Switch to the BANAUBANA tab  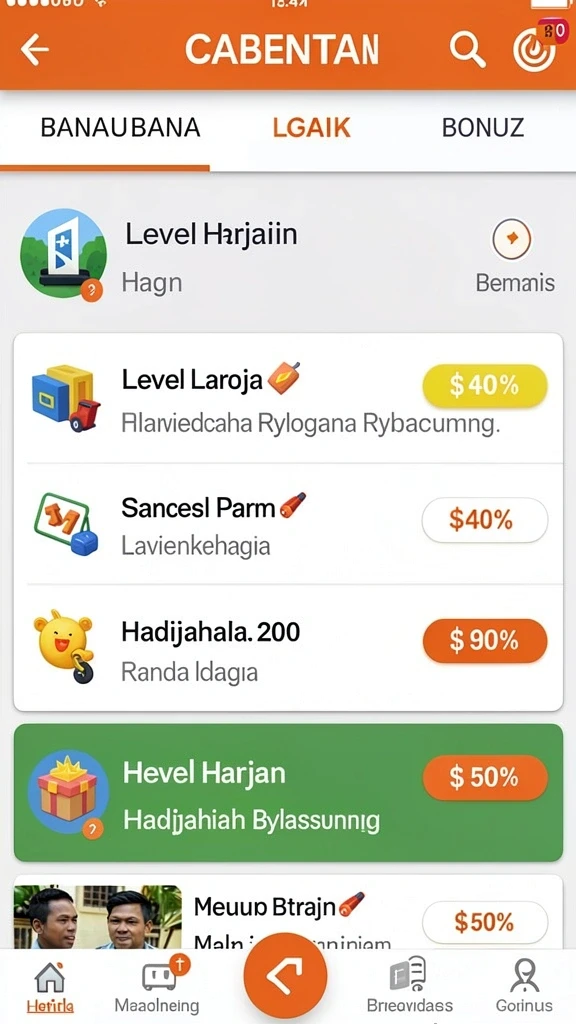click(120, 127)
